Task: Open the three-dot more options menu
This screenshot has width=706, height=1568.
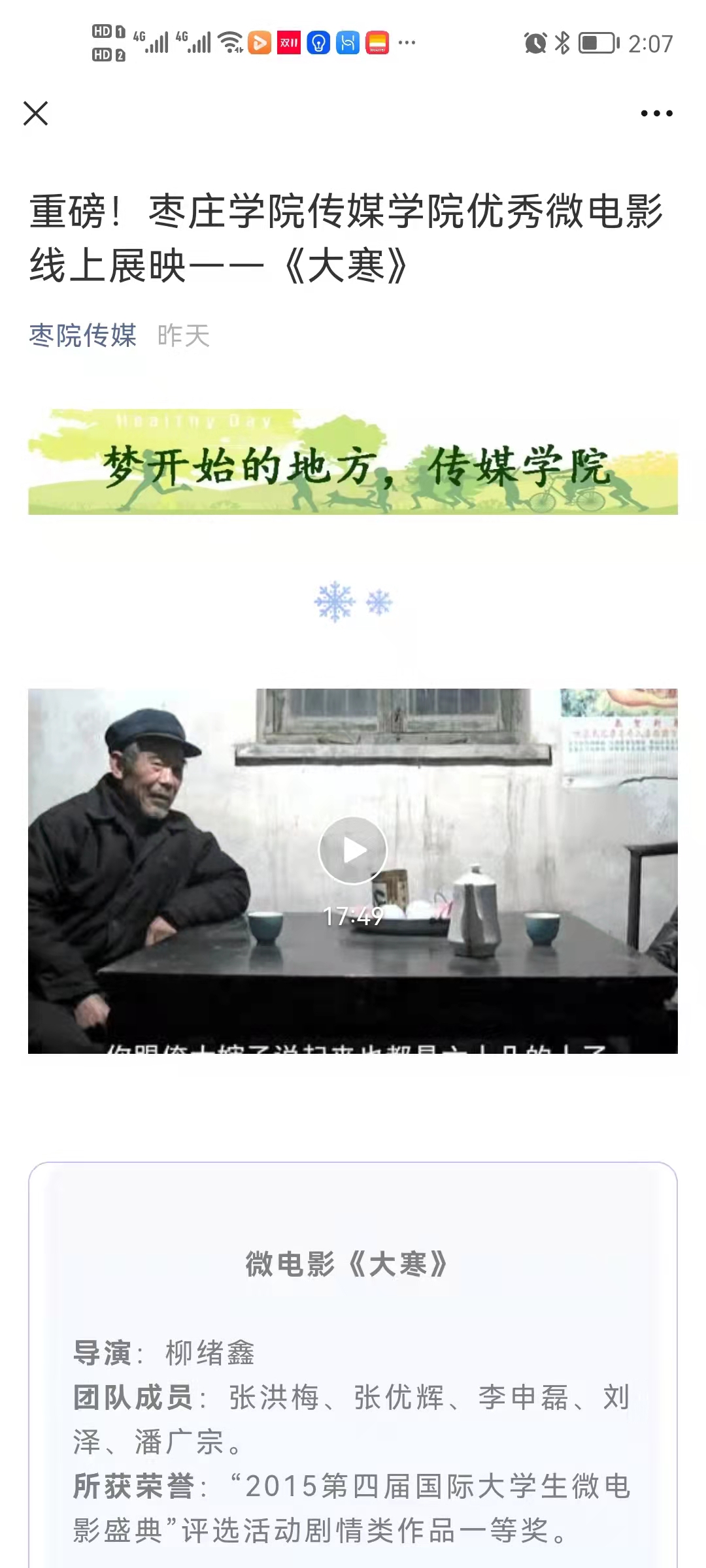Action: coord(656,114)
